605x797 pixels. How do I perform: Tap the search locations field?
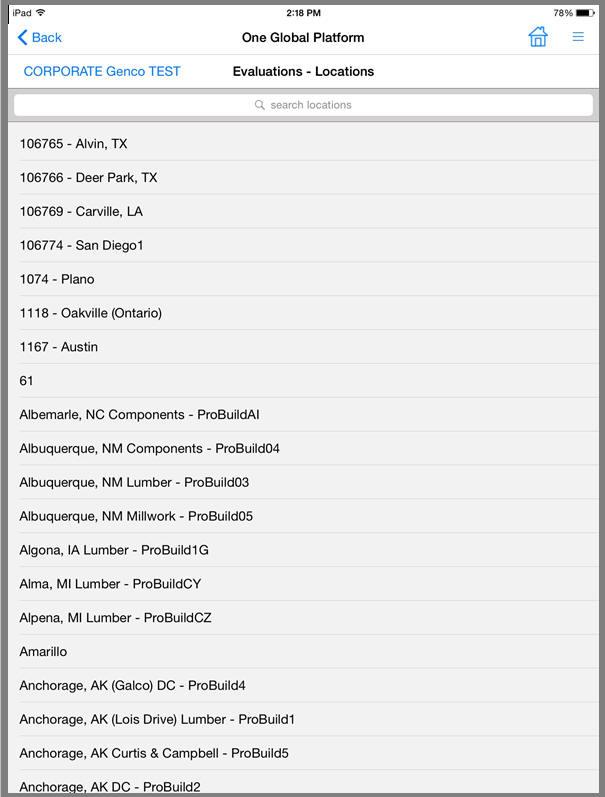pyautogui.click(x=303, y=105)
